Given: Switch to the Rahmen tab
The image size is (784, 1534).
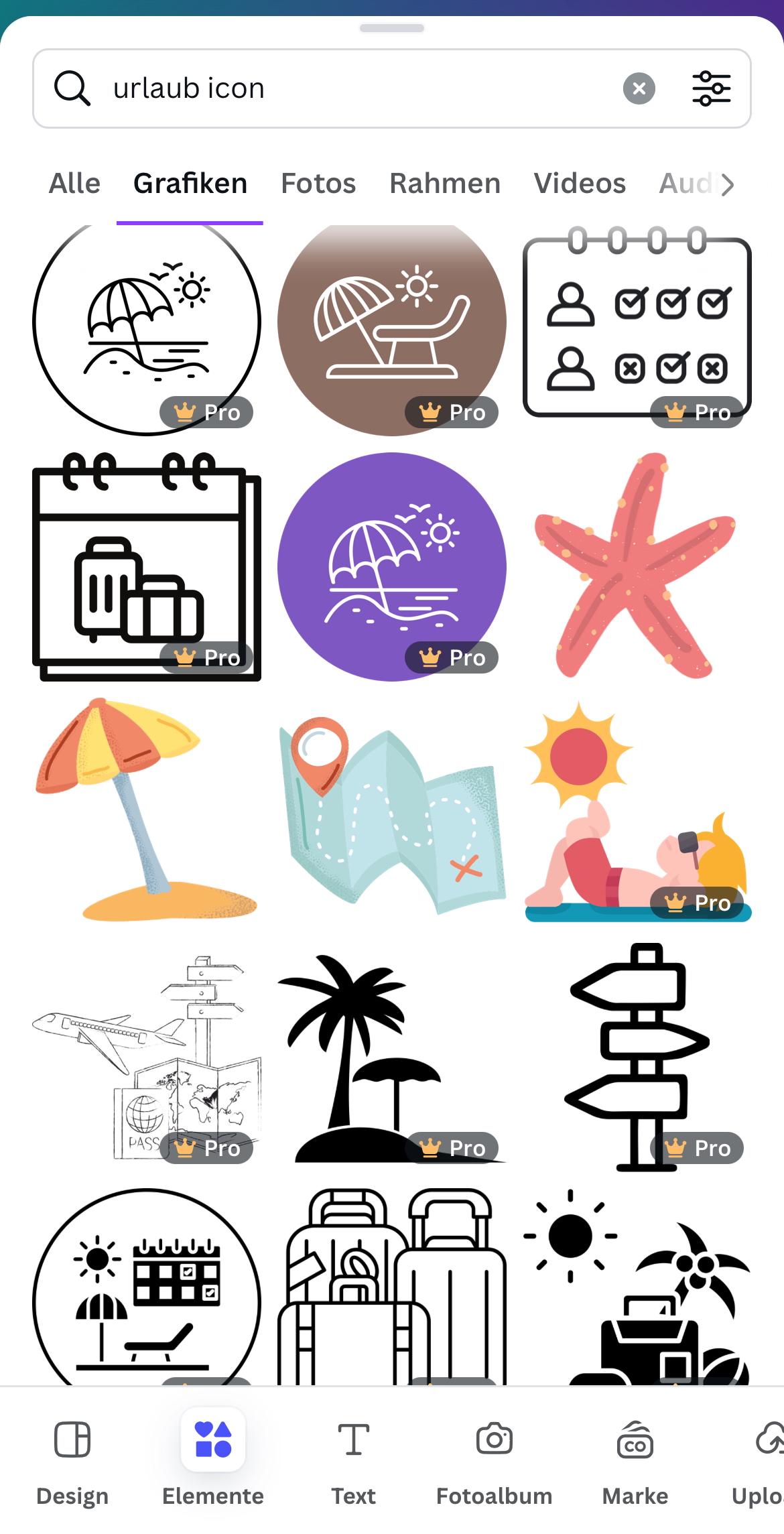Looking at the screenshot, I should coord(445,184).
